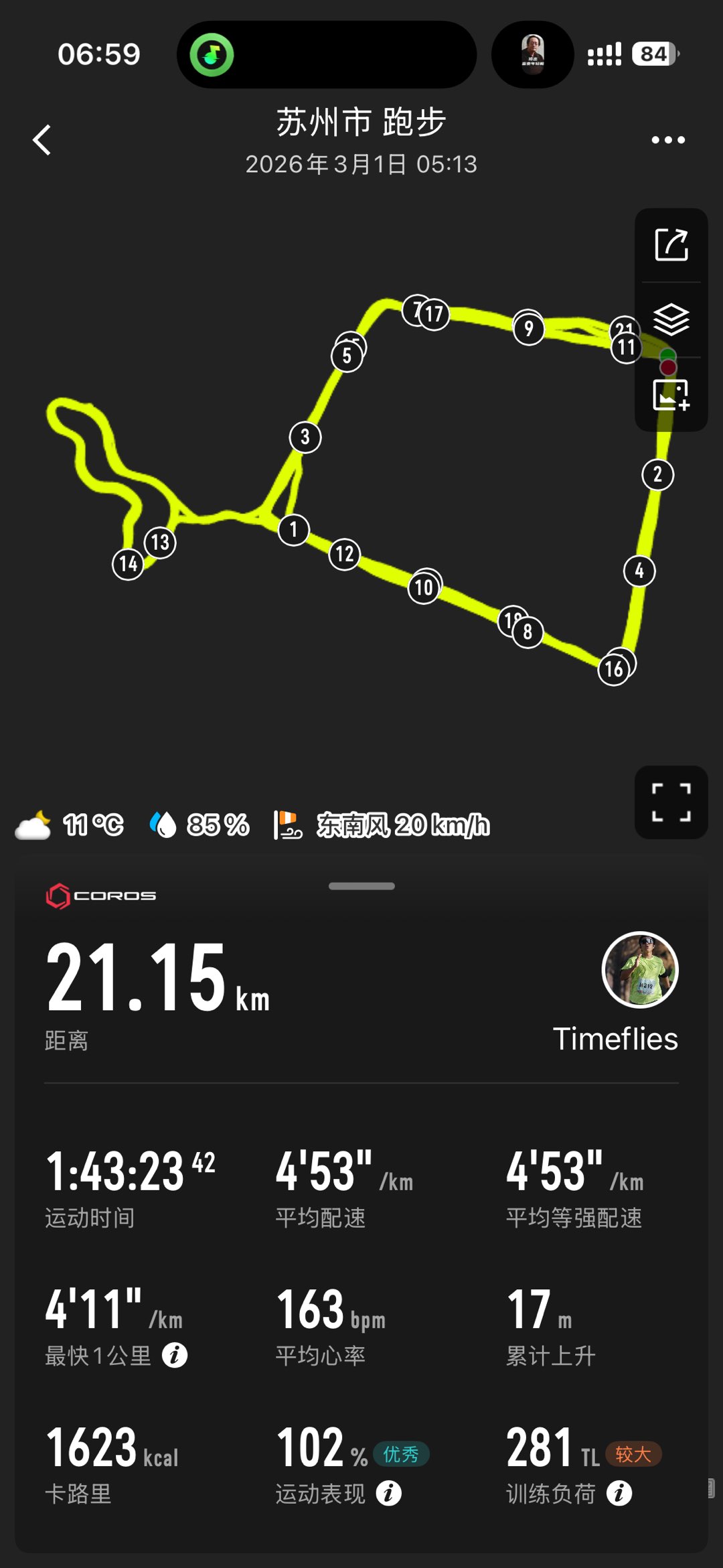The height and width of the screenshot is (1568, 723).
Task: Open the Timeflies profile avatar
Action: click(640, 970)
